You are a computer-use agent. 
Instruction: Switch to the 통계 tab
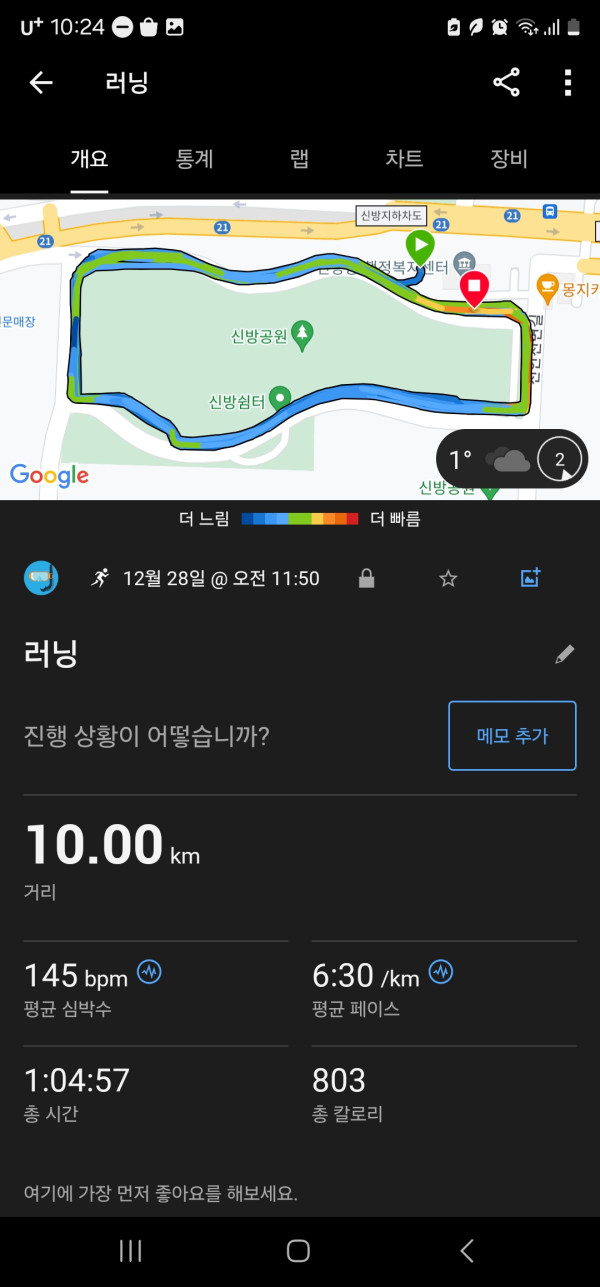click(x=194, y=159)
